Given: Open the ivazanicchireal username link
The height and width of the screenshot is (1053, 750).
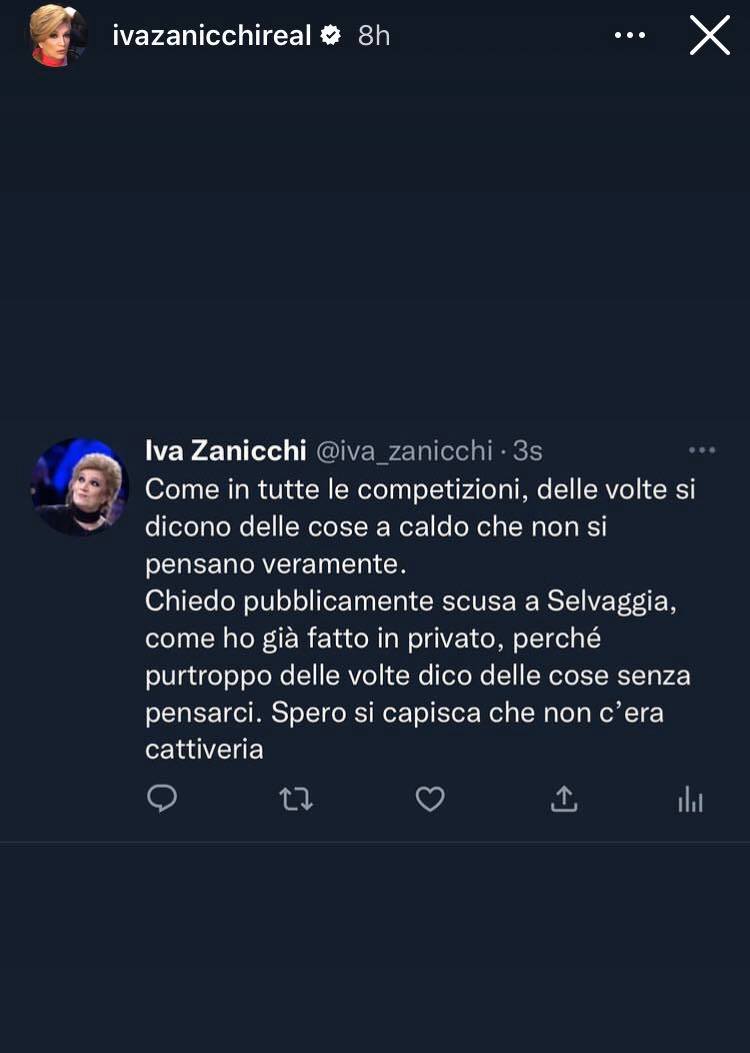Looking at the screenshot, I should click(211, 36).
